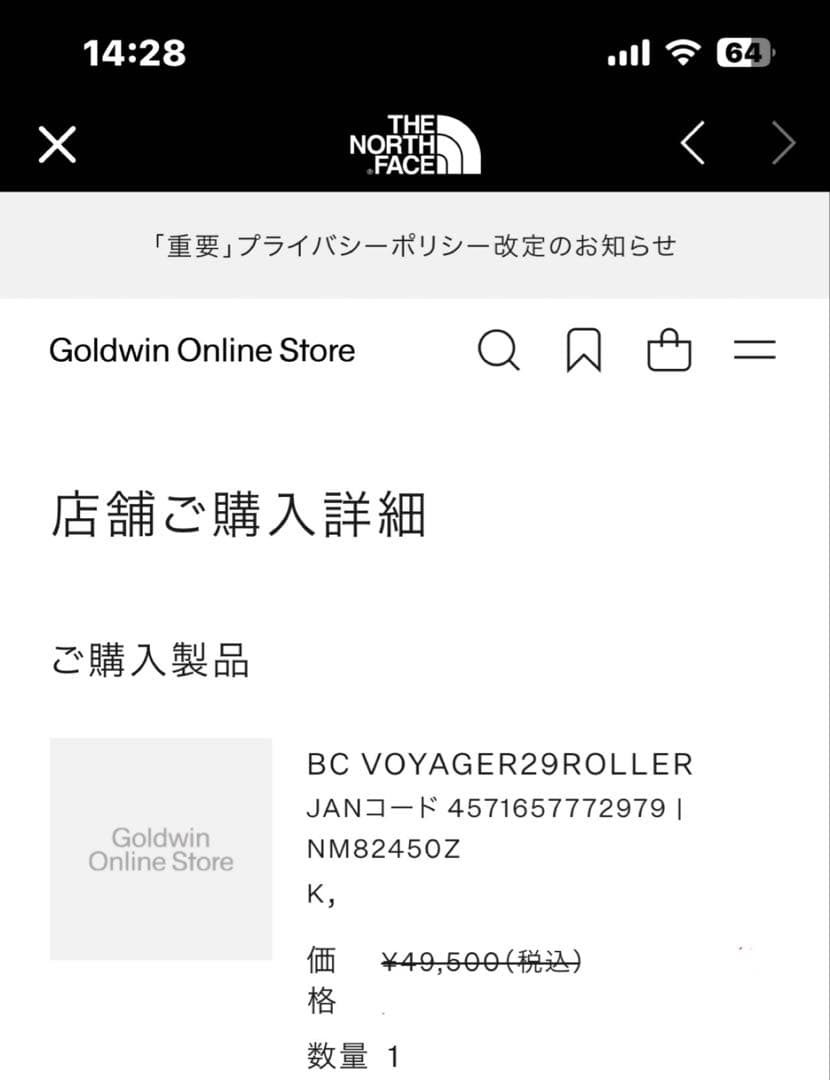Tap the cellular signal bars icon

tap(628, 50)
